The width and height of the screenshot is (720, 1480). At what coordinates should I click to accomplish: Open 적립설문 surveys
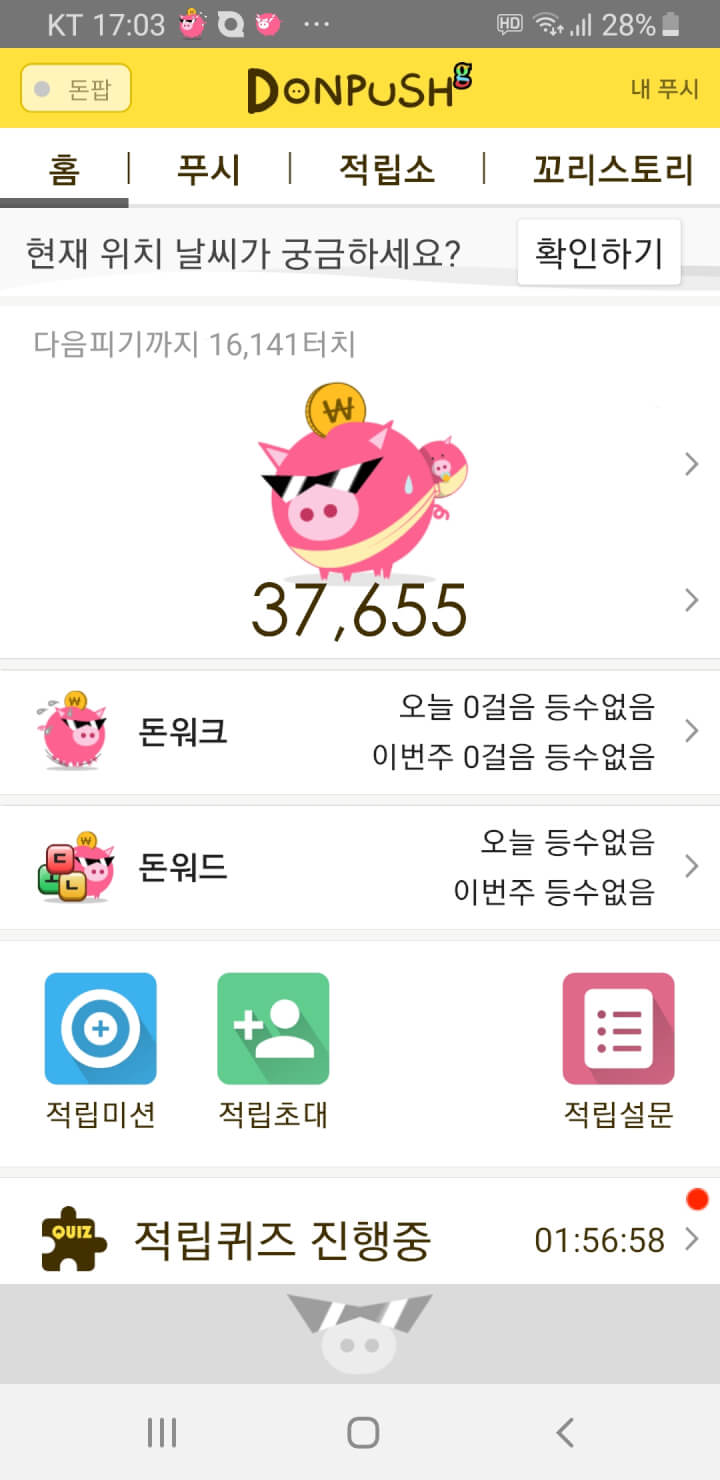pyautogui.click(x=618, y=1048)
